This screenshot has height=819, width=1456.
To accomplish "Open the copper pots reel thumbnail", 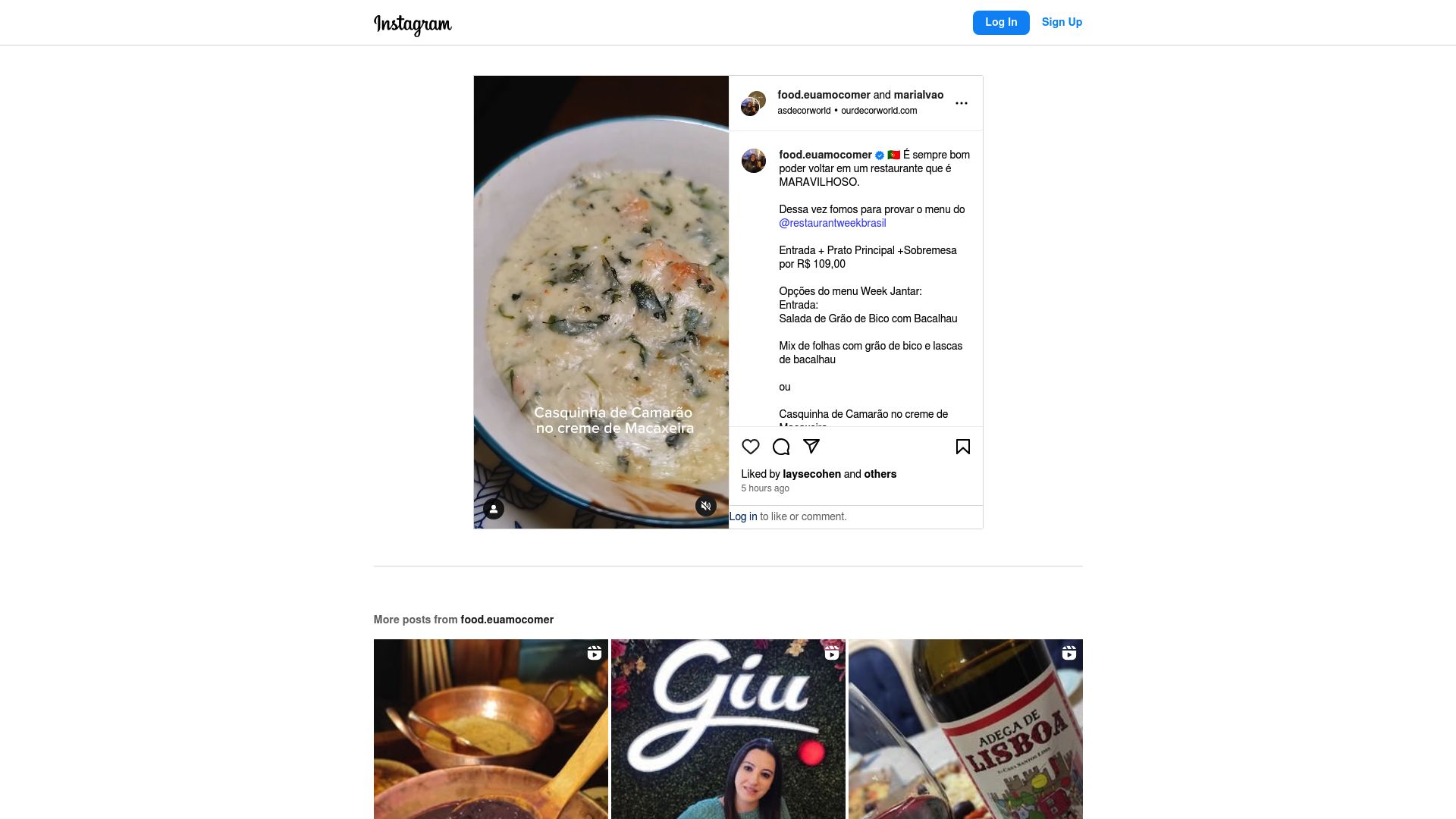I will [491, 728].
